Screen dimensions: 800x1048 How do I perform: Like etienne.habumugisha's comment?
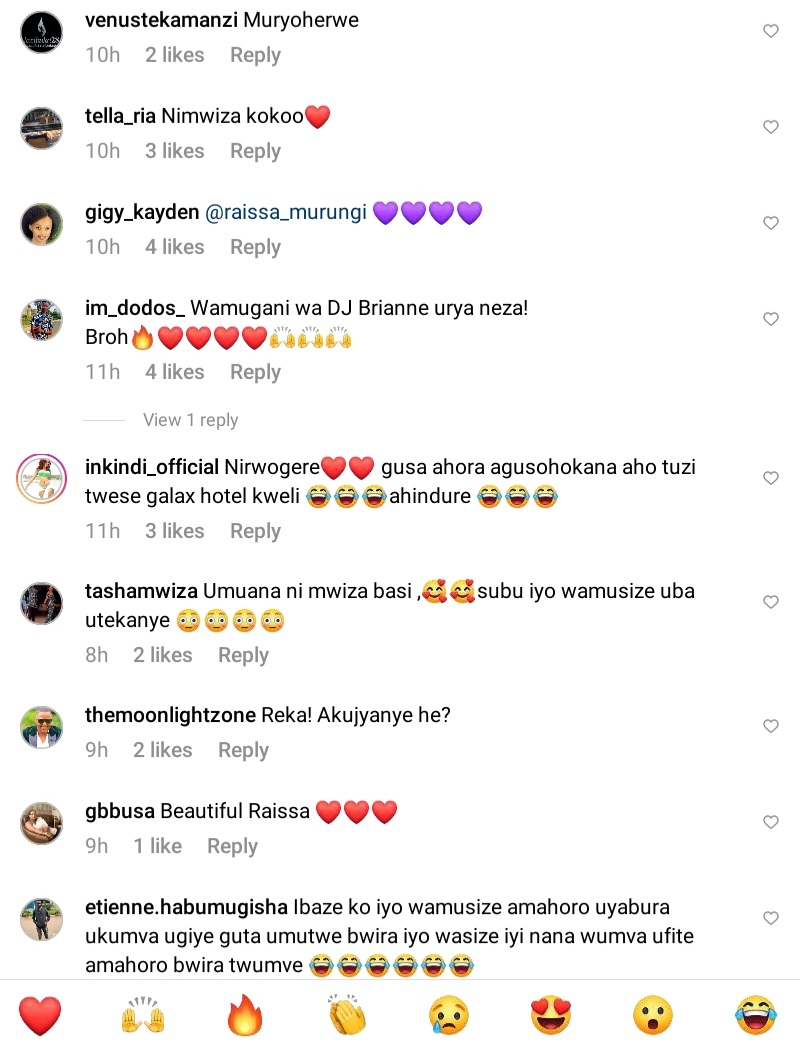(x=771, y=918)
